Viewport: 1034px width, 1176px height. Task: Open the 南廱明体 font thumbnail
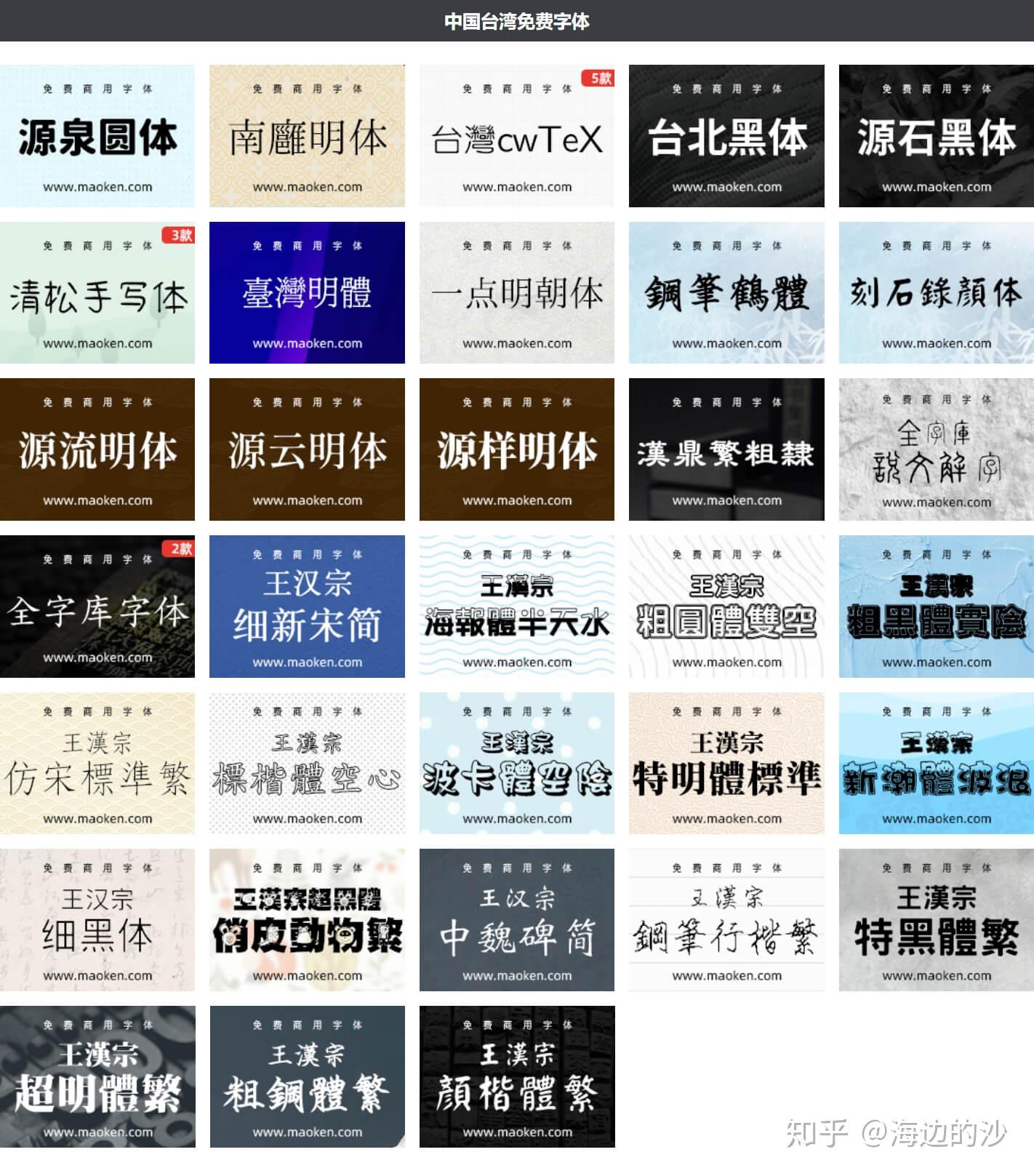(x=308, y=135)
